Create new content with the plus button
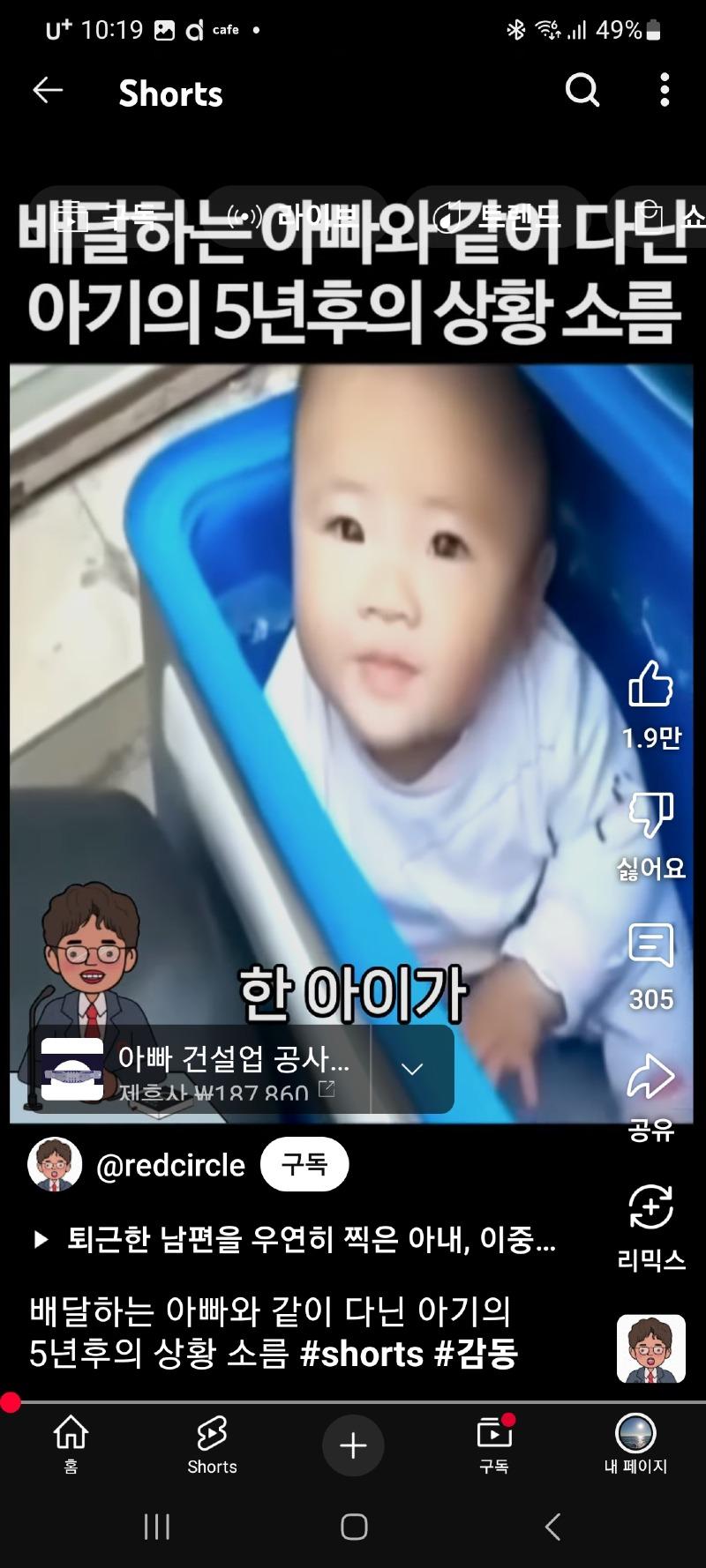Screen dimensions: 706x1568 click(x=353, y=1445)
